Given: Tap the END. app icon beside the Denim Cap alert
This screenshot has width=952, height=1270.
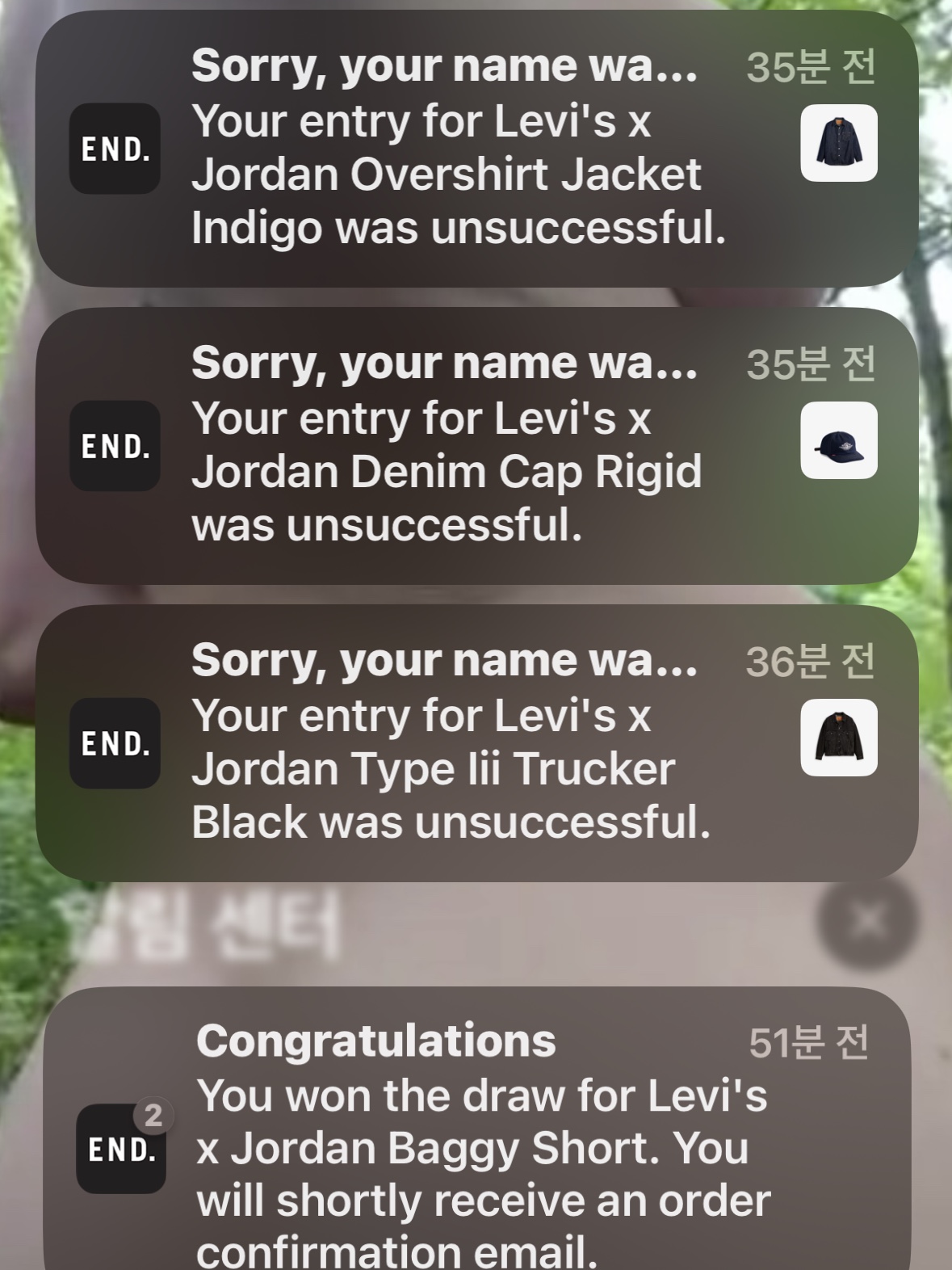Looking at the screenshot, I should coord(114,444).
